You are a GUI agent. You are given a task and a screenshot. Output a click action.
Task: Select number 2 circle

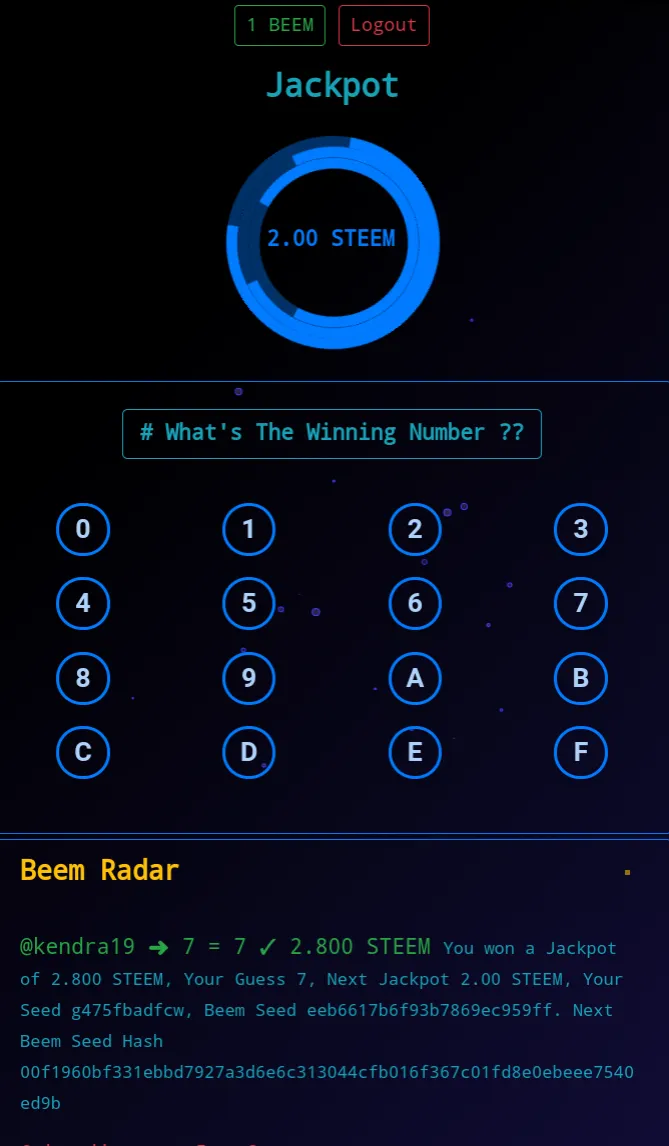click(x=415, y=529)
